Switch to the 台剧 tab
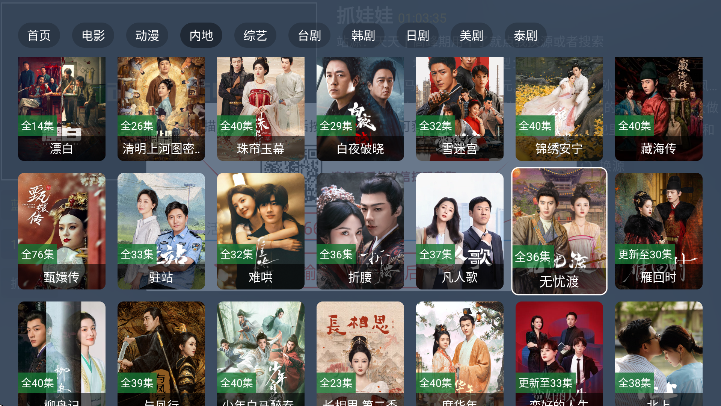The height and width of the screenshot is (406, 721). pyautogui.click(x=309, y=36)
